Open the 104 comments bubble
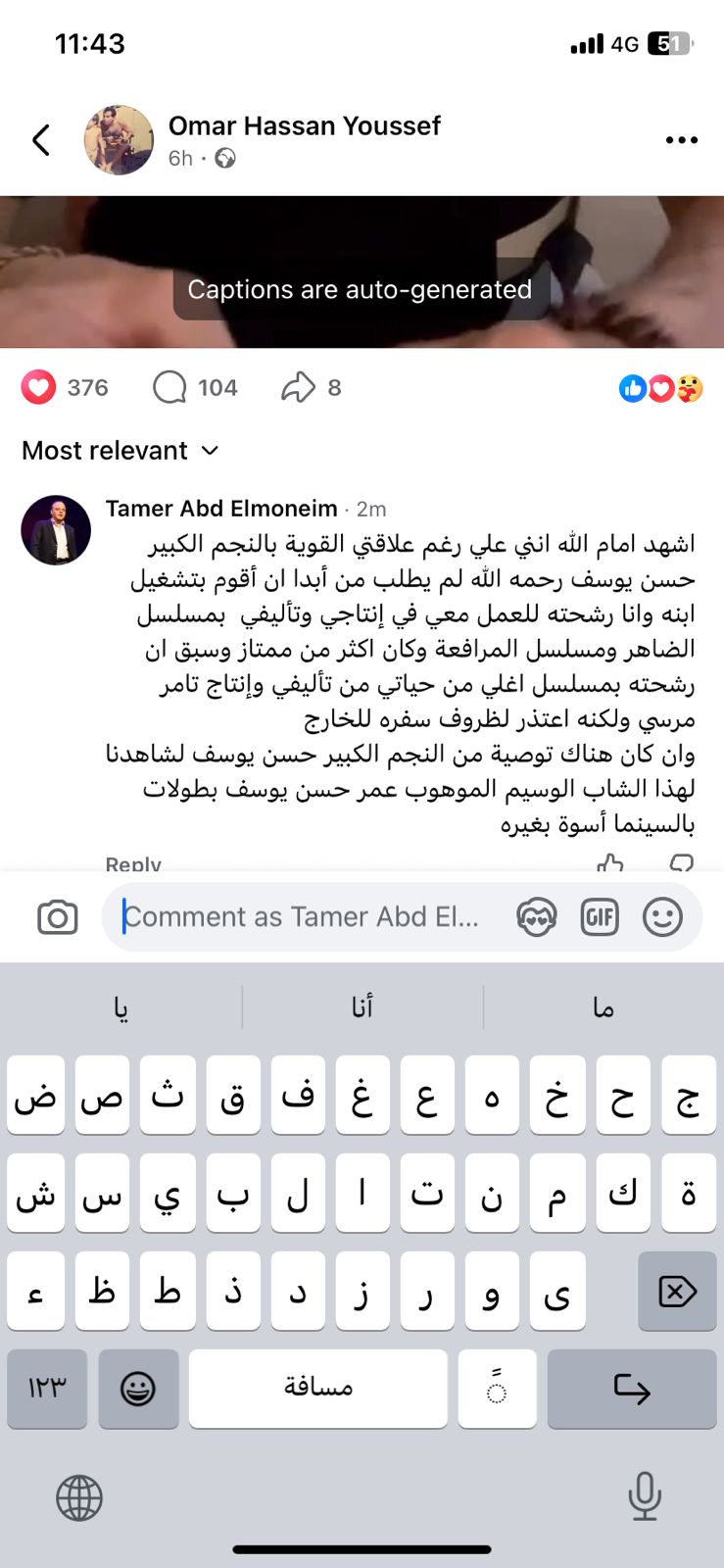 [170, 387]
